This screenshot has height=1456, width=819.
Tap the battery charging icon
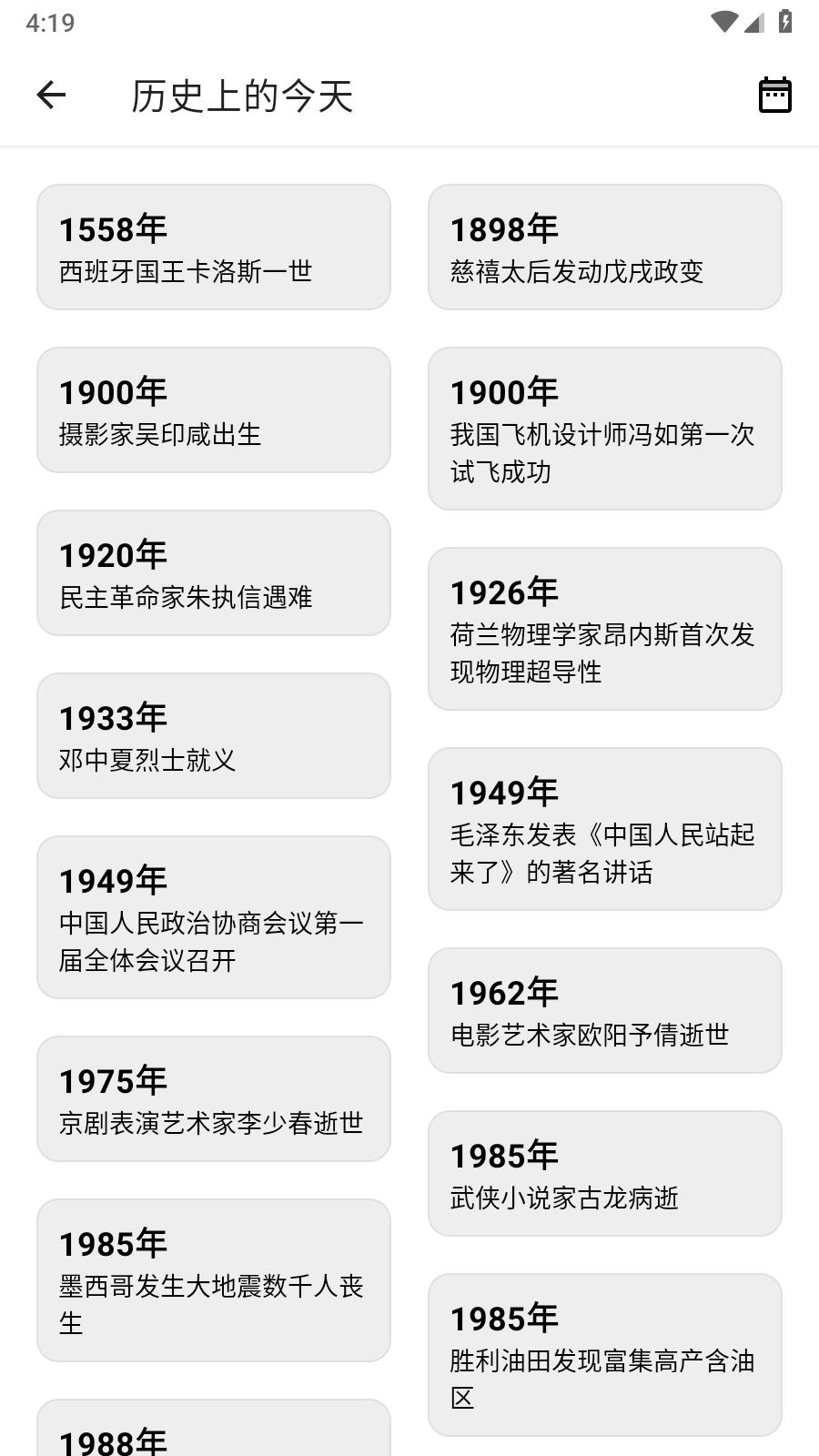point(784,23)
